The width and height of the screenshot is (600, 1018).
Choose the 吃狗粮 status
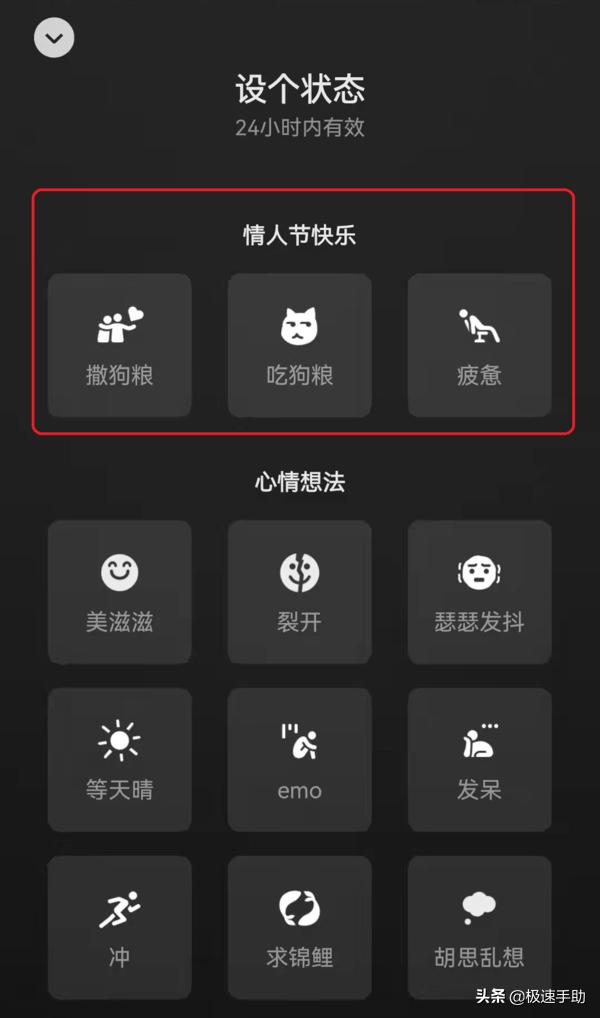coord(299,346)
